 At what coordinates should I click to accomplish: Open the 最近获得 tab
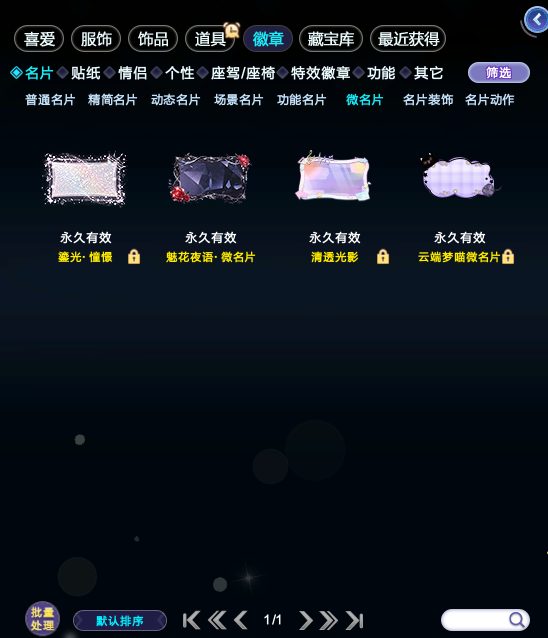(408, 39)
